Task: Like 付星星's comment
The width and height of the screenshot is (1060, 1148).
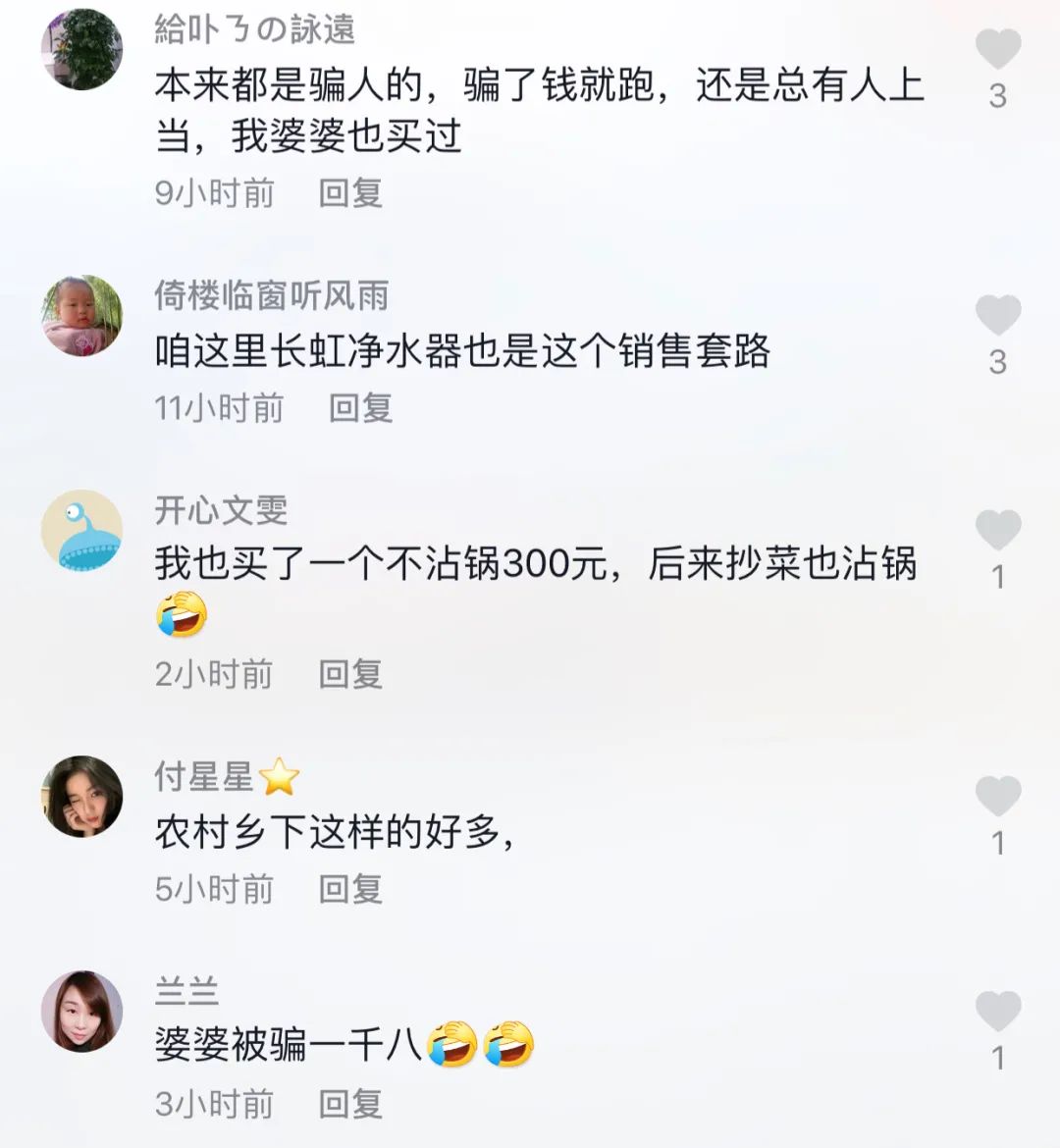Action: 997,797
